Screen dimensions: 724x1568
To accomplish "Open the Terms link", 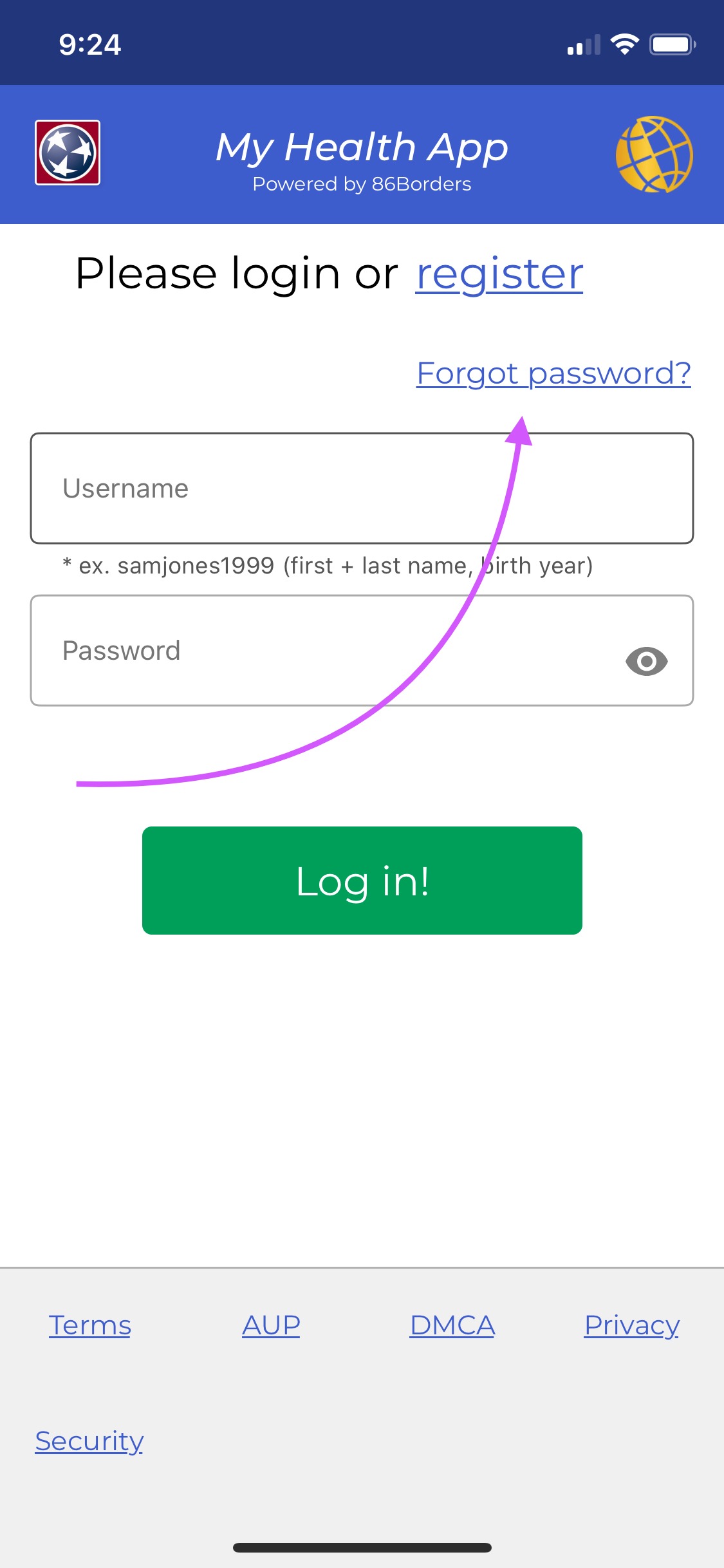I will (x=90, y=1326).
